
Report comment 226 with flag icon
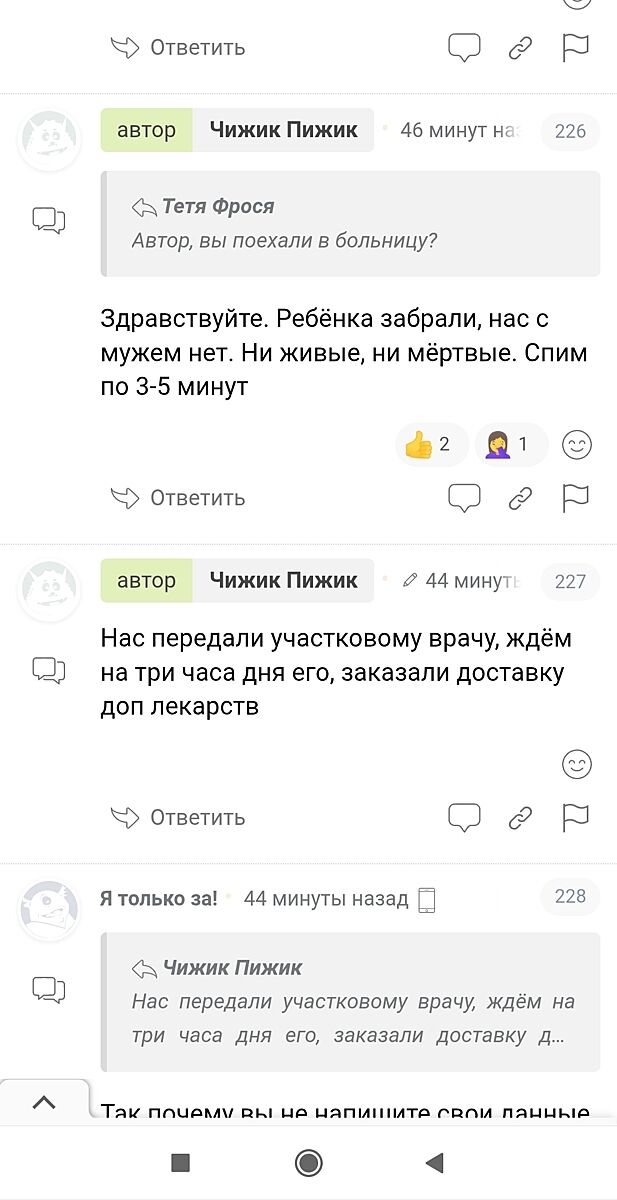click(576, 498)
